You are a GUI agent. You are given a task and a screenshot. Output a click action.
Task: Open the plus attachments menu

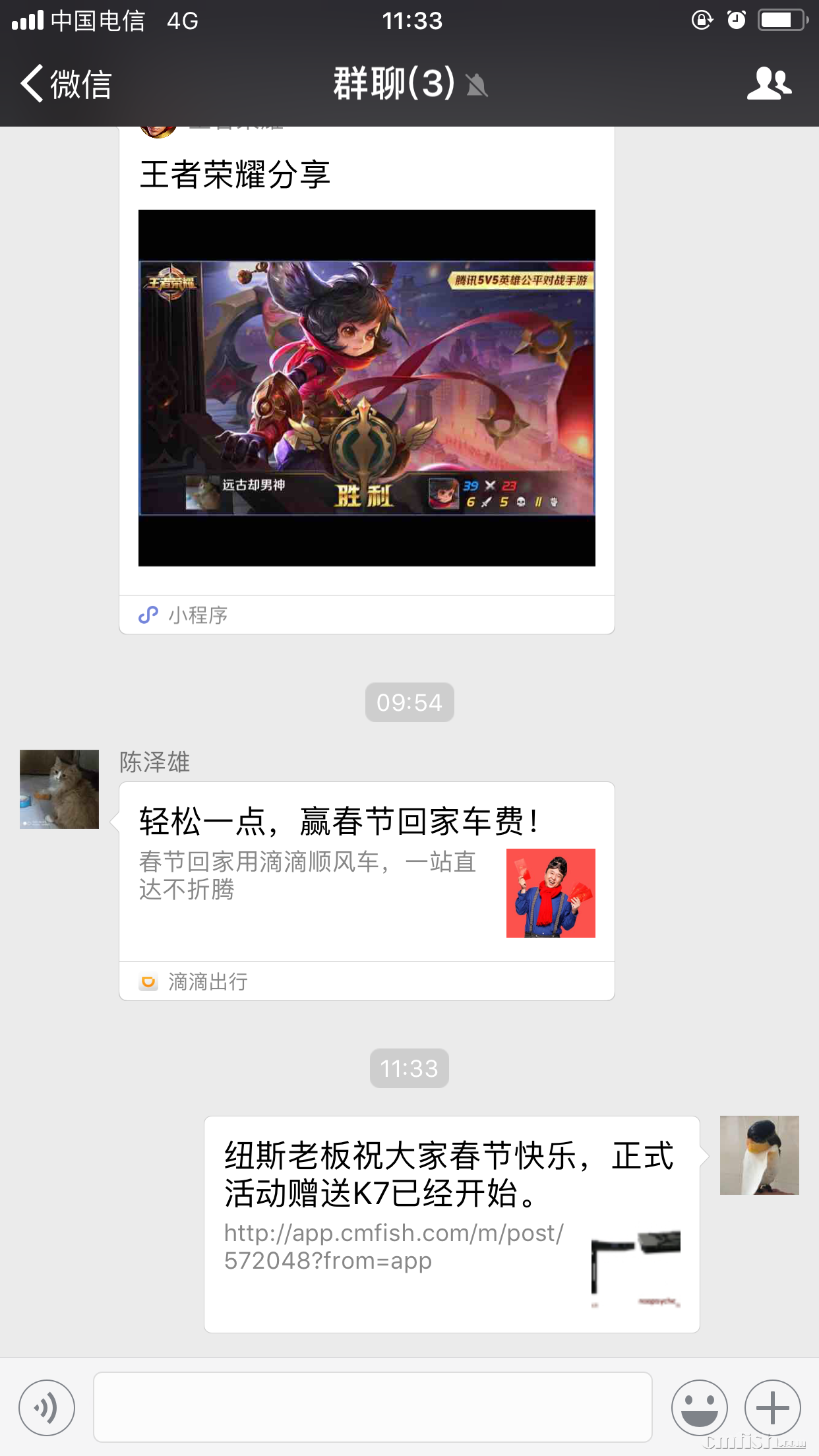[x=772, y=1407]
